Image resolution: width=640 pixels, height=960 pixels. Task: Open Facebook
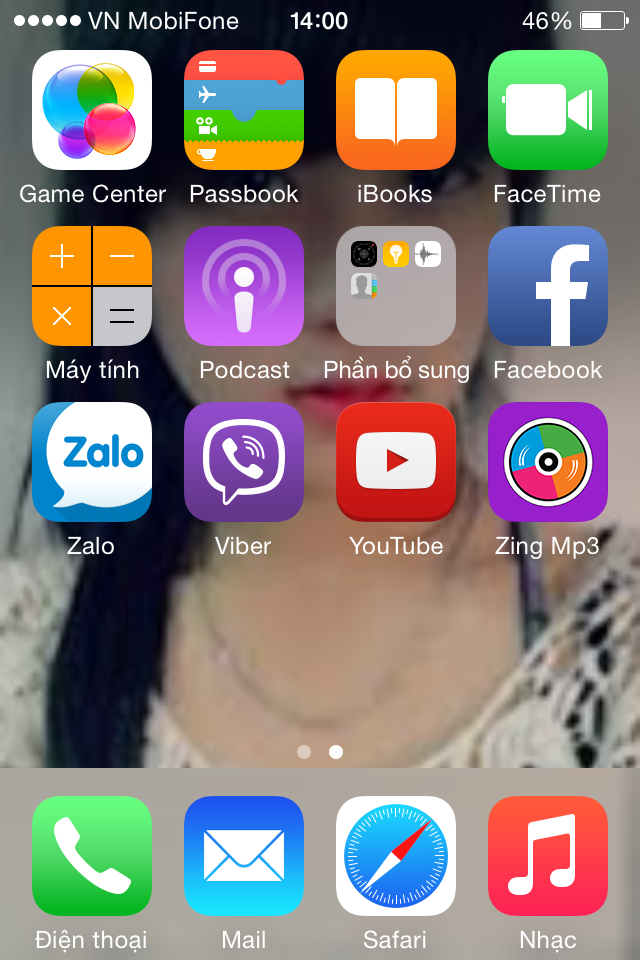pos(548,286)
